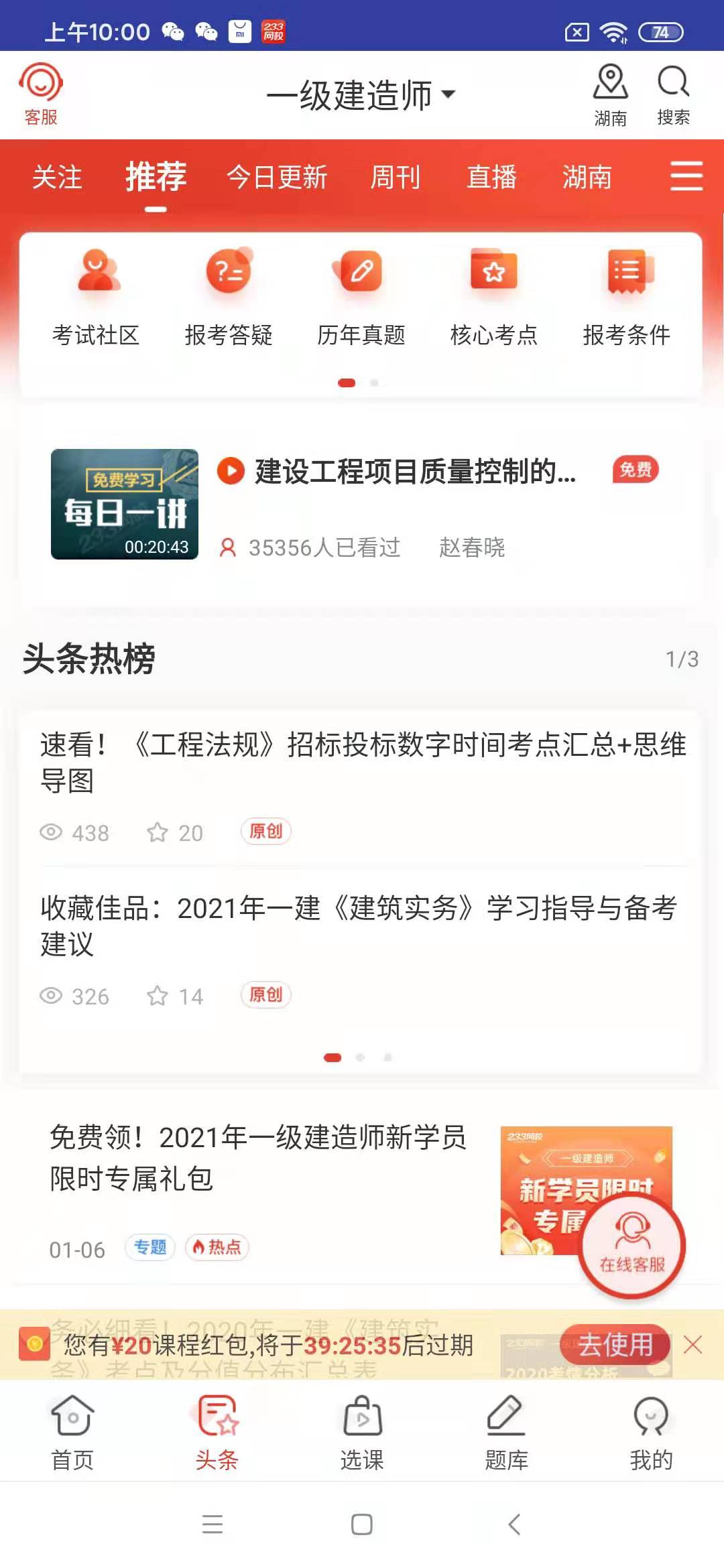This screenshot has height=1568, width=724.
Task: Change the 湖南 location setting
Action: pos(610,95)
